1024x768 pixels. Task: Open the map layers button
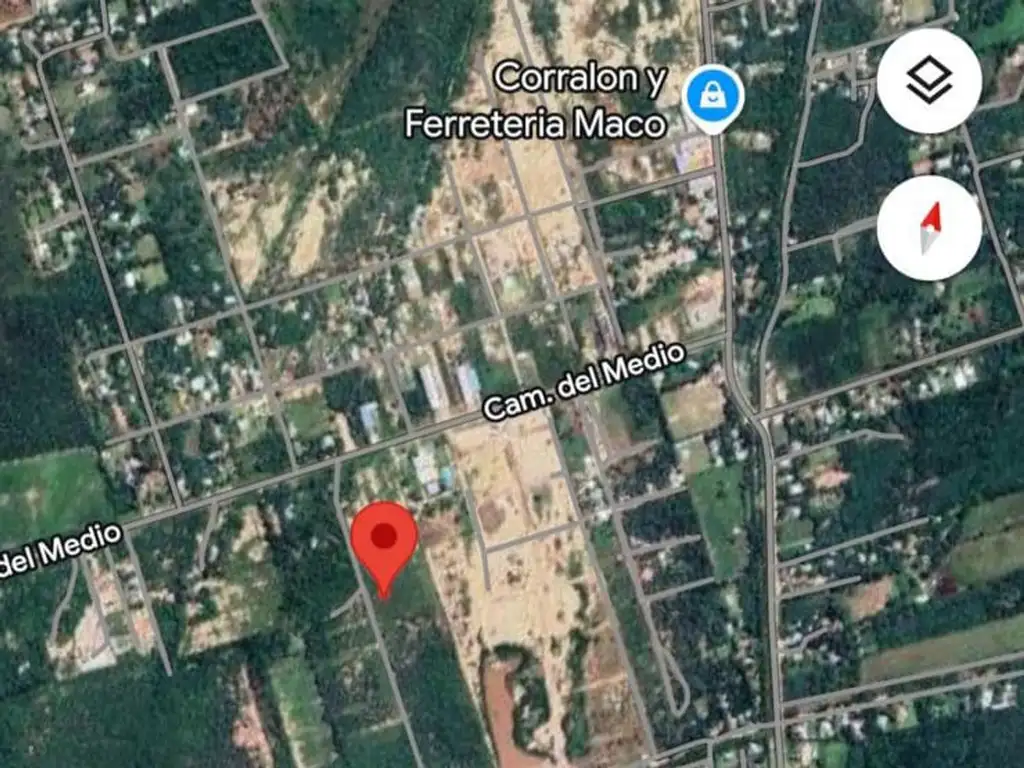click(929, 81)
